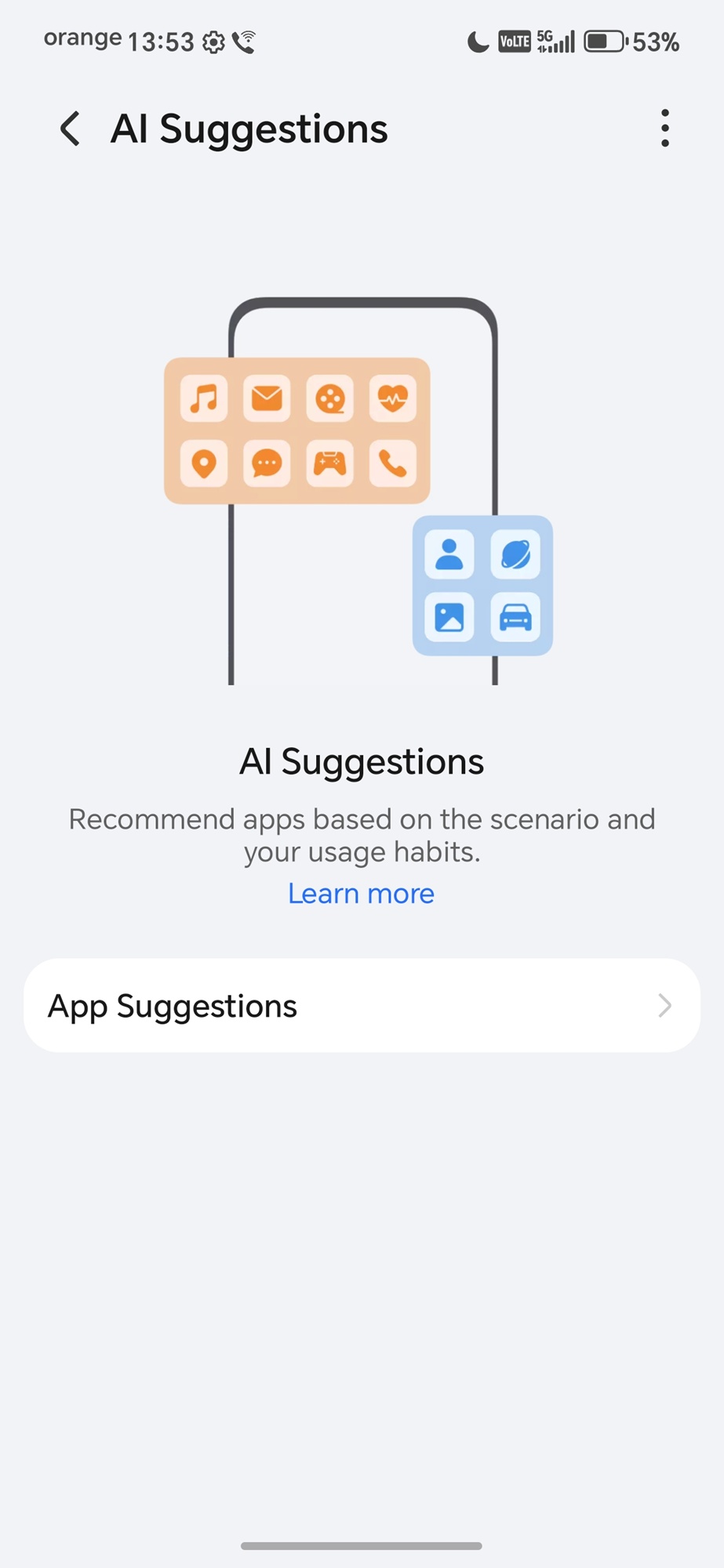
Task: Tap the Learn more link
Action: tap(361, 893)
